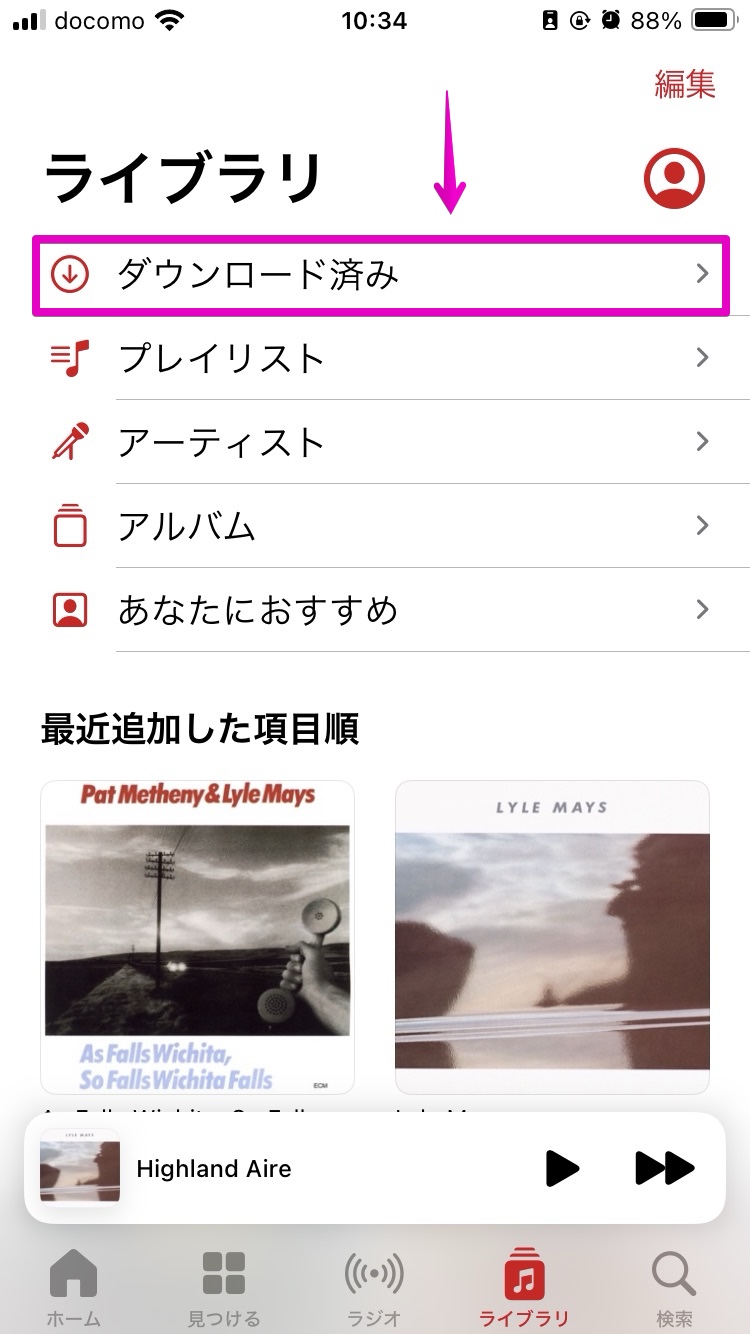
Task: Play Highland Aire in the mini player
Action: 563,1167
